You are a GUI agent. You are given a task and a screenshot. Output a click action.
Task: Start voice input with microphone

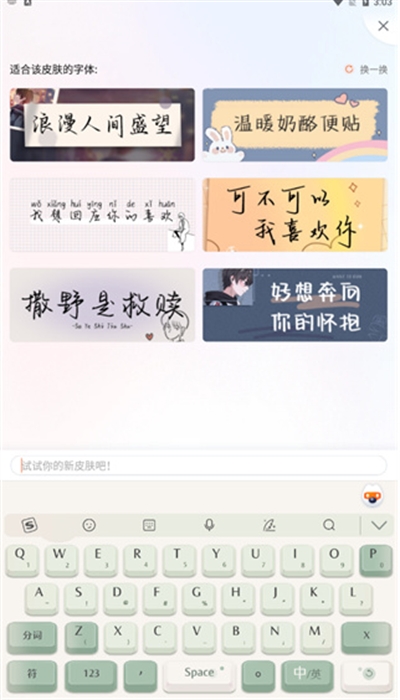[x=209, y=525]
